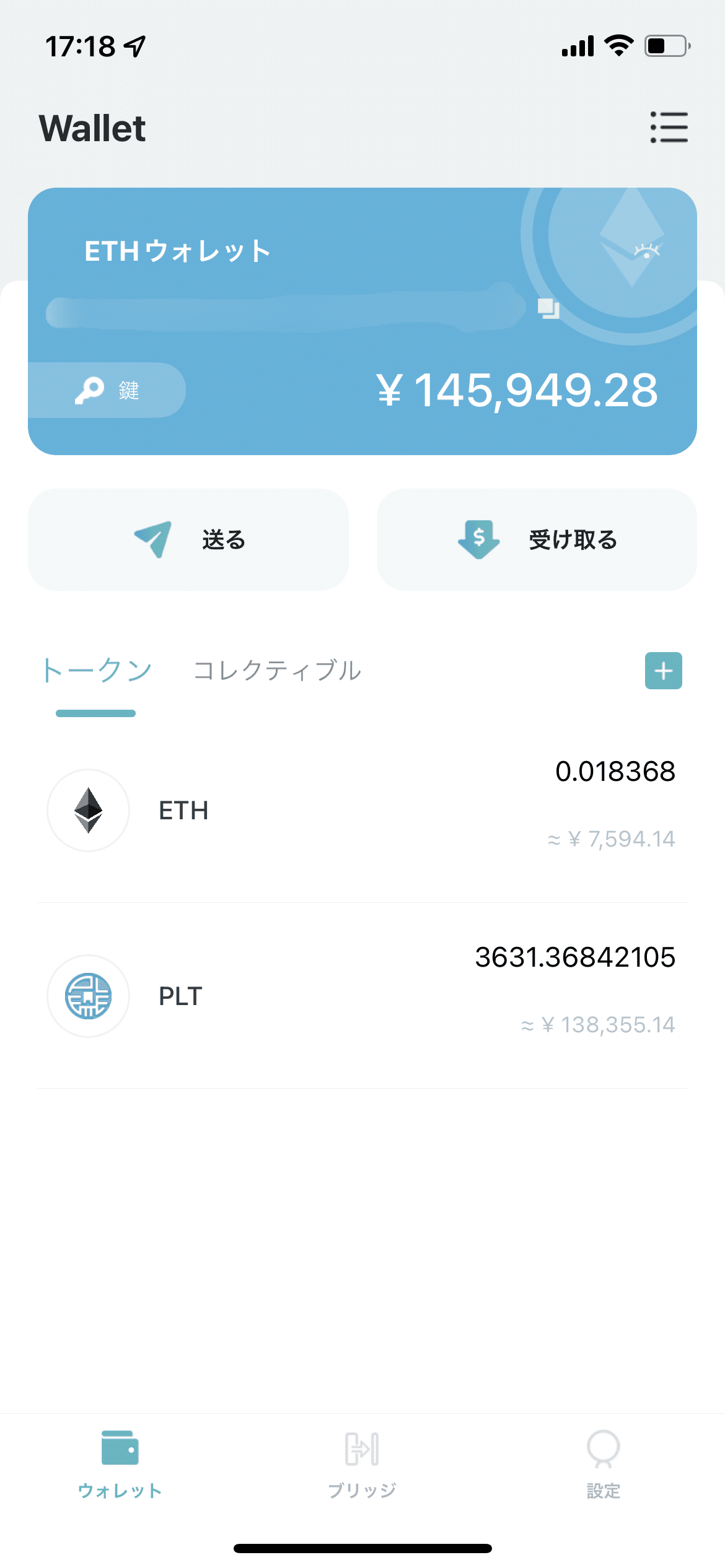The image size is (725, 1568).
Task: Open the wallet list menu icon
Action: tap(669, 128)
